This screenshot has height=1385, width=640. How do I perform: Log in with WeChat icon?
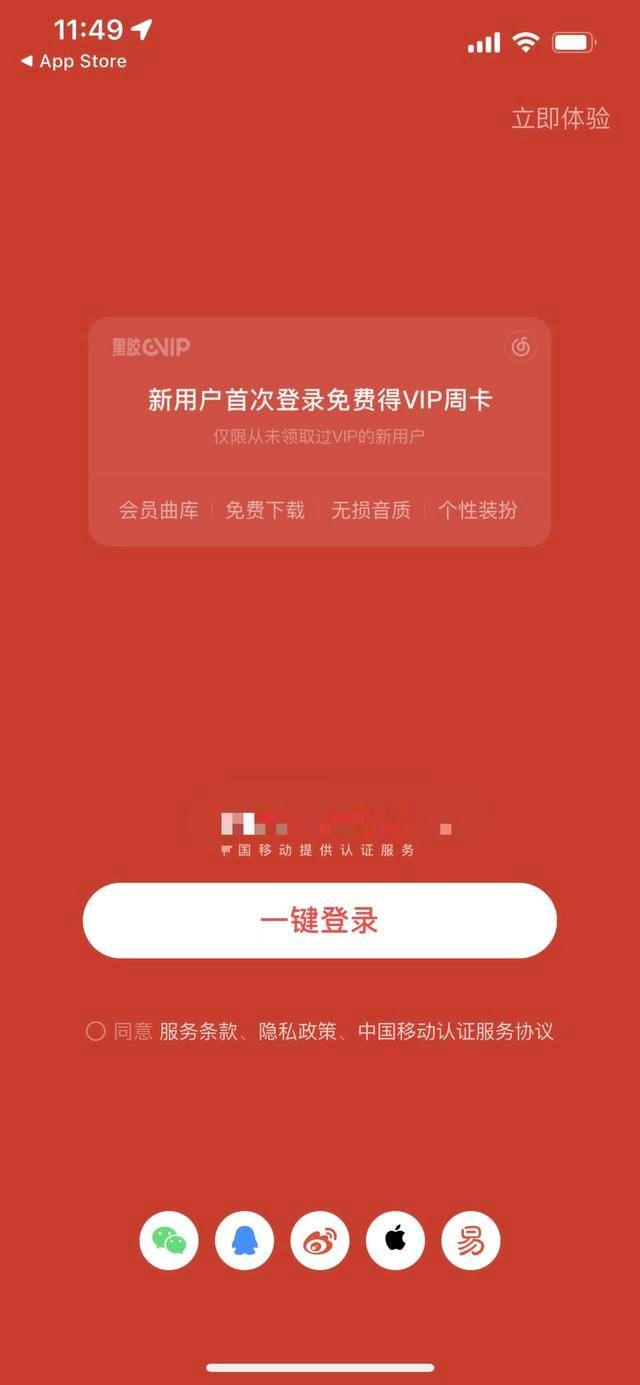pyautogui.click(x=169, y=1241)
